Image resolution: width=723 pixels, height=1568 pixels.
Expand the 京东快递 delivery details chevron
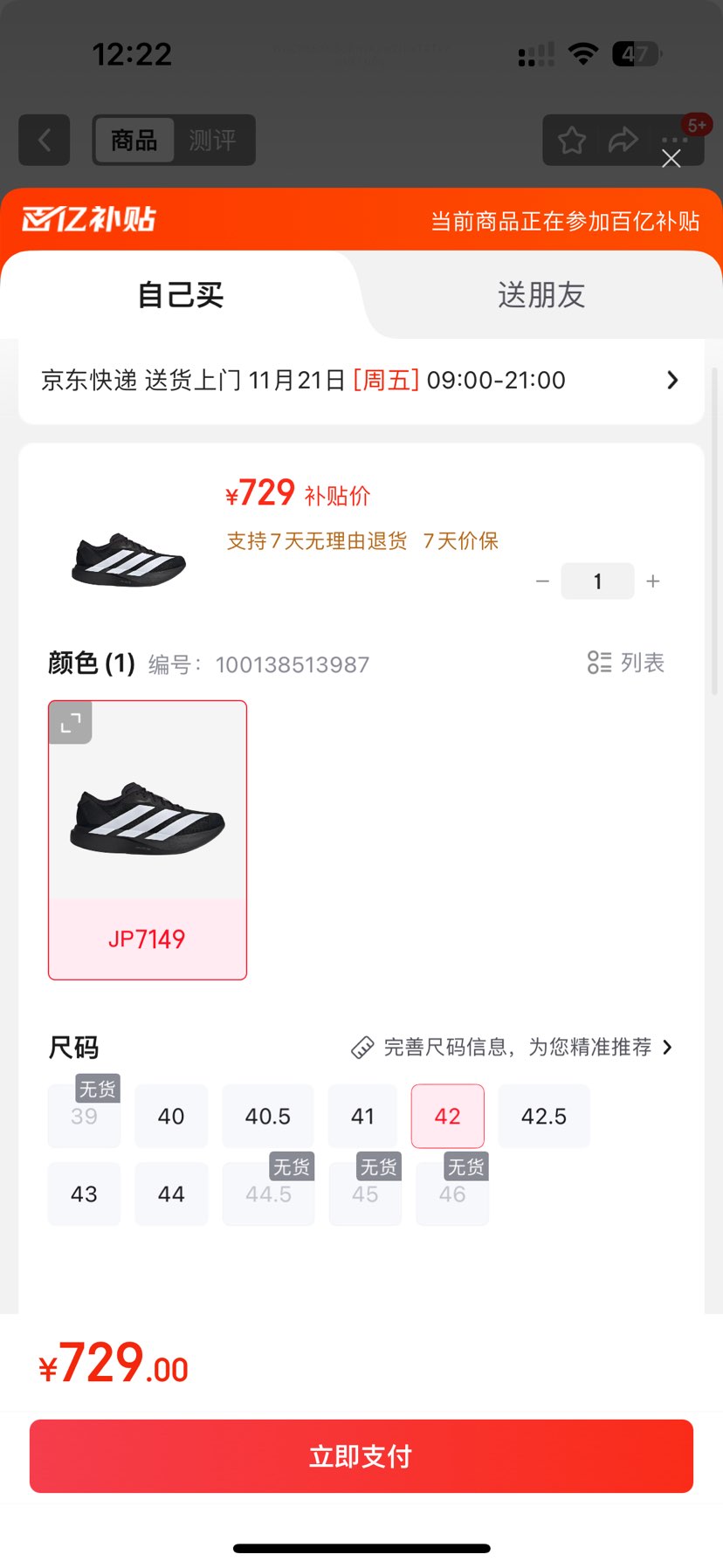click(x=672, y=380)
